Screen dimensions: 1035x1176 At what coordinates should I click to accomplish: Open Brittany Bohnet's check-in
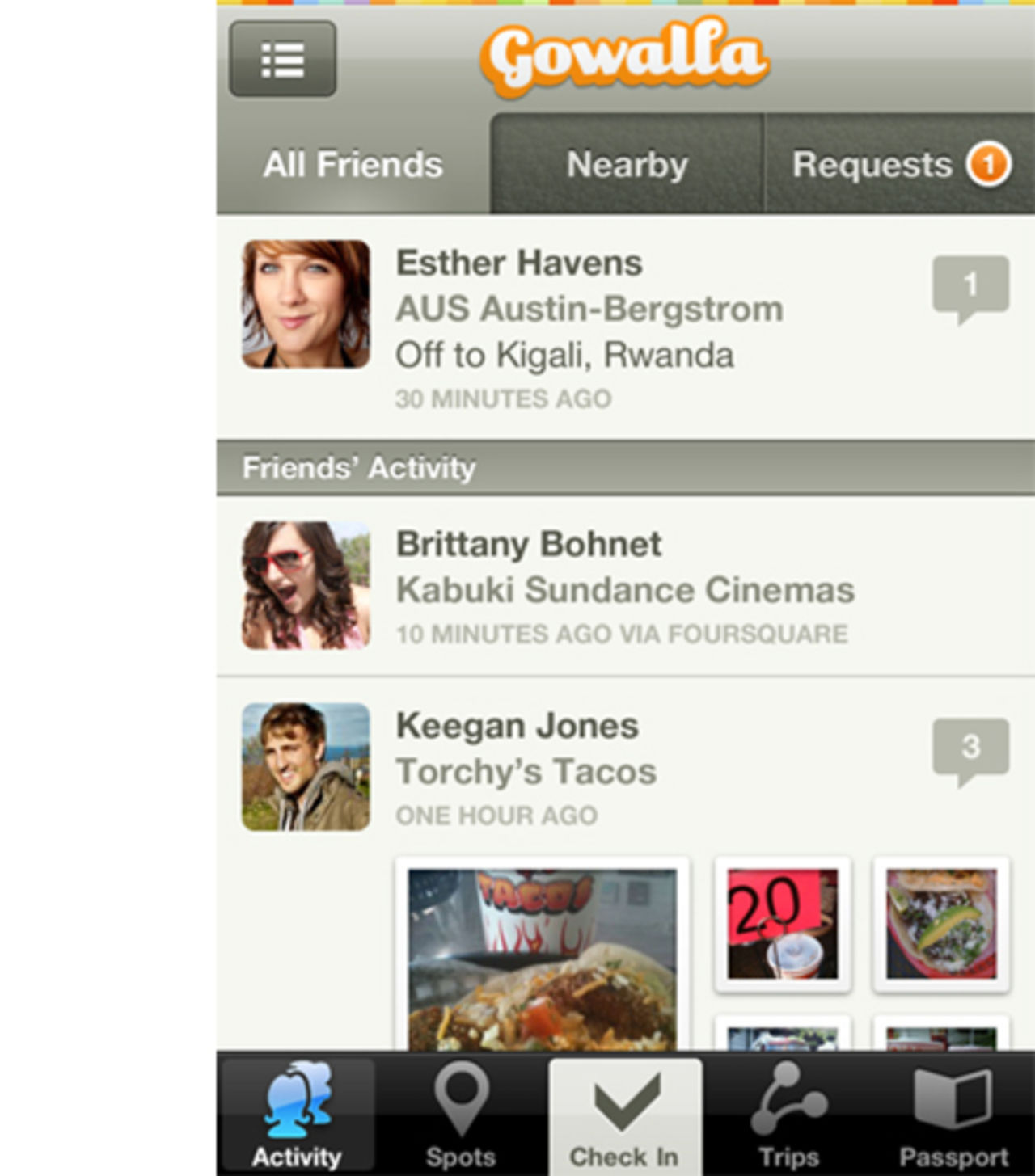coord(624,588)
